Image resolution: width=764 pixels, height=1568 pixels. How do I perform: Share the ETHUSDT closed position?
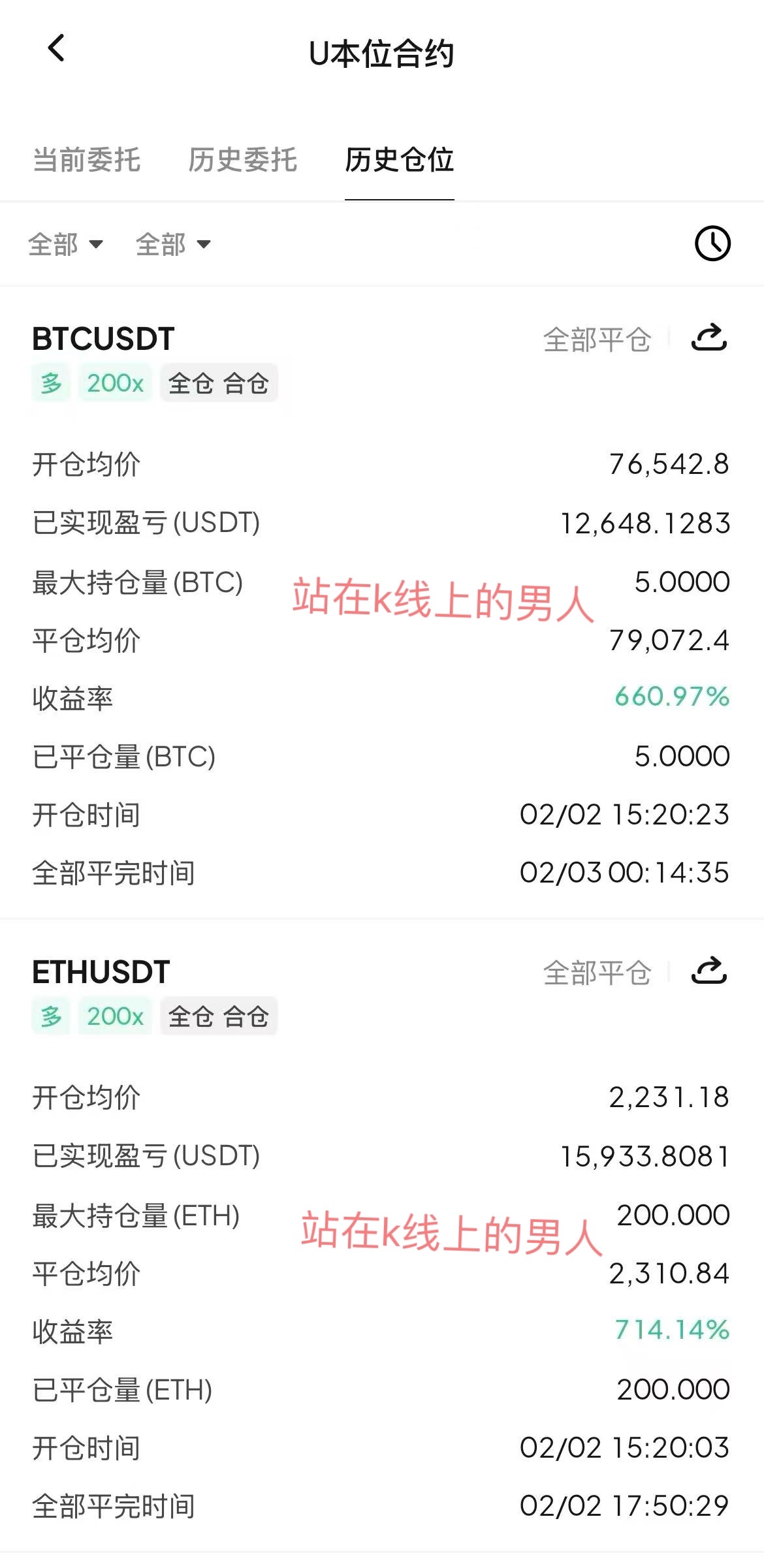[709, 971]
